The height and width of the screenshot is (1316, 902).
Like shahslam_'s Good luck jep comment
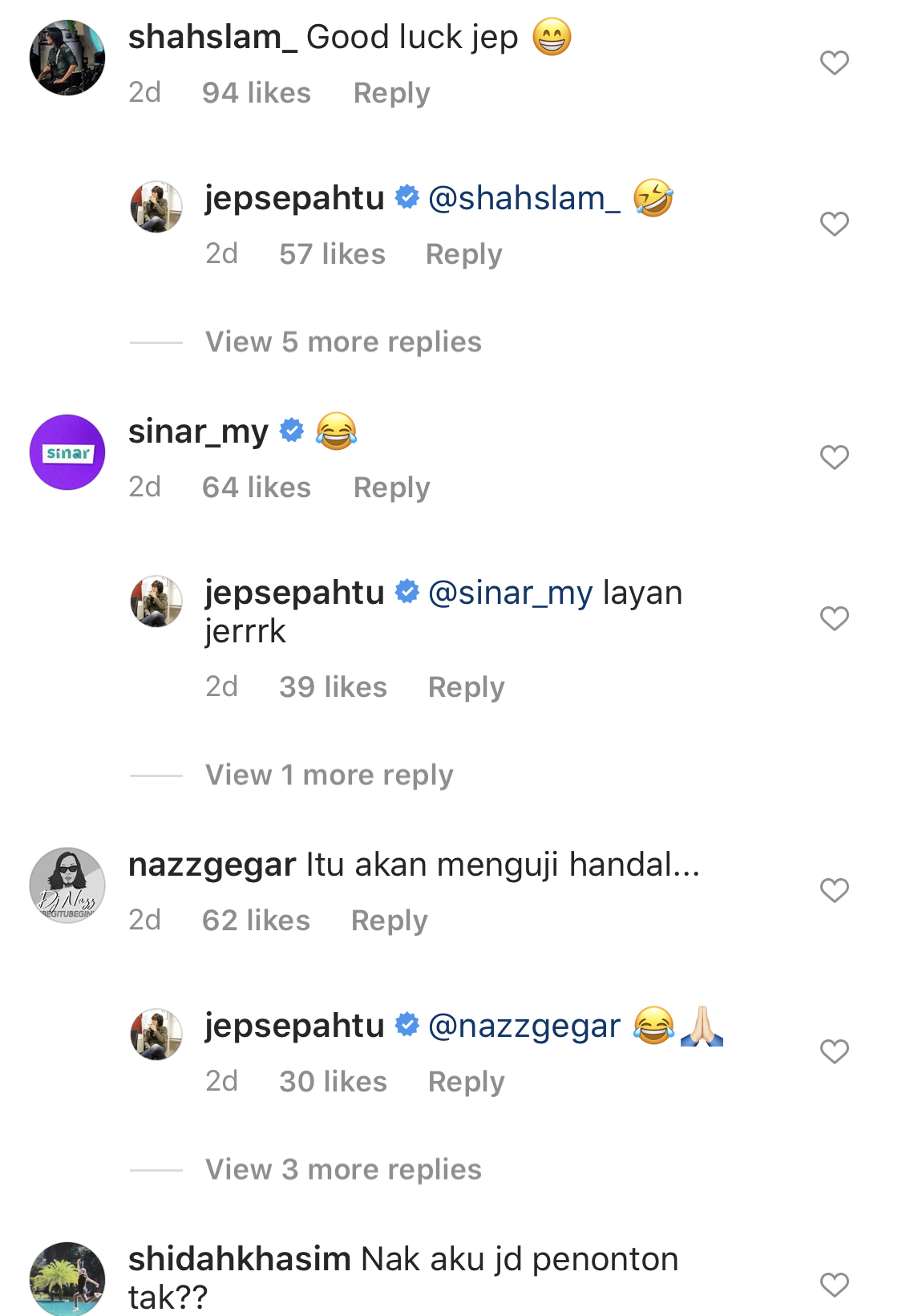834,63
